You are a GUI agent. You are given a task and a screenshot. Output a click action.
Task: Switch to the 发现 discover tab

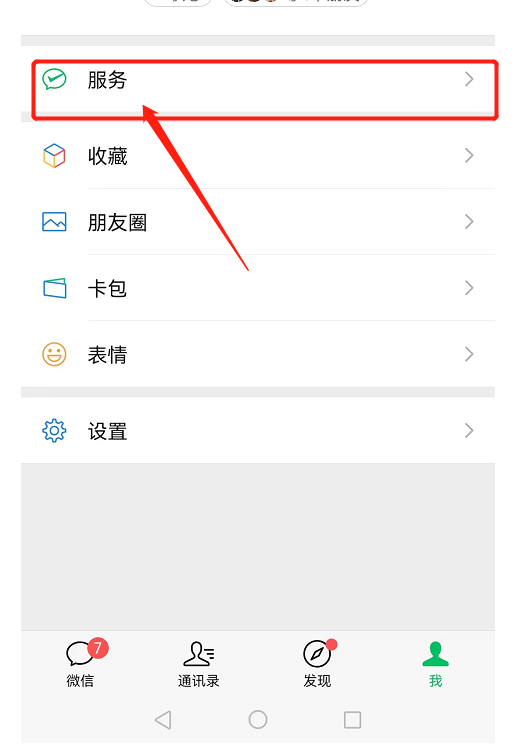pos(317,663)
